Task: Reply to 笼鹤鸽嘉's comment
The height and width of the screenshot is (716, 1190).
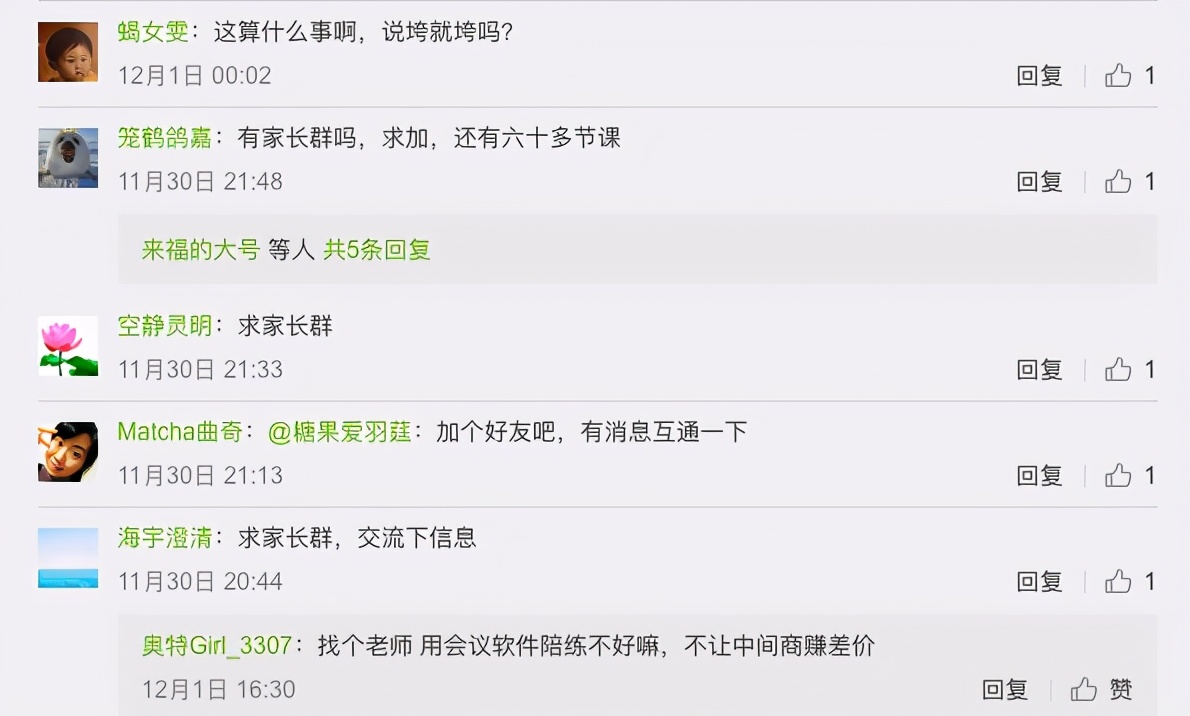Action: [1039, 182]
